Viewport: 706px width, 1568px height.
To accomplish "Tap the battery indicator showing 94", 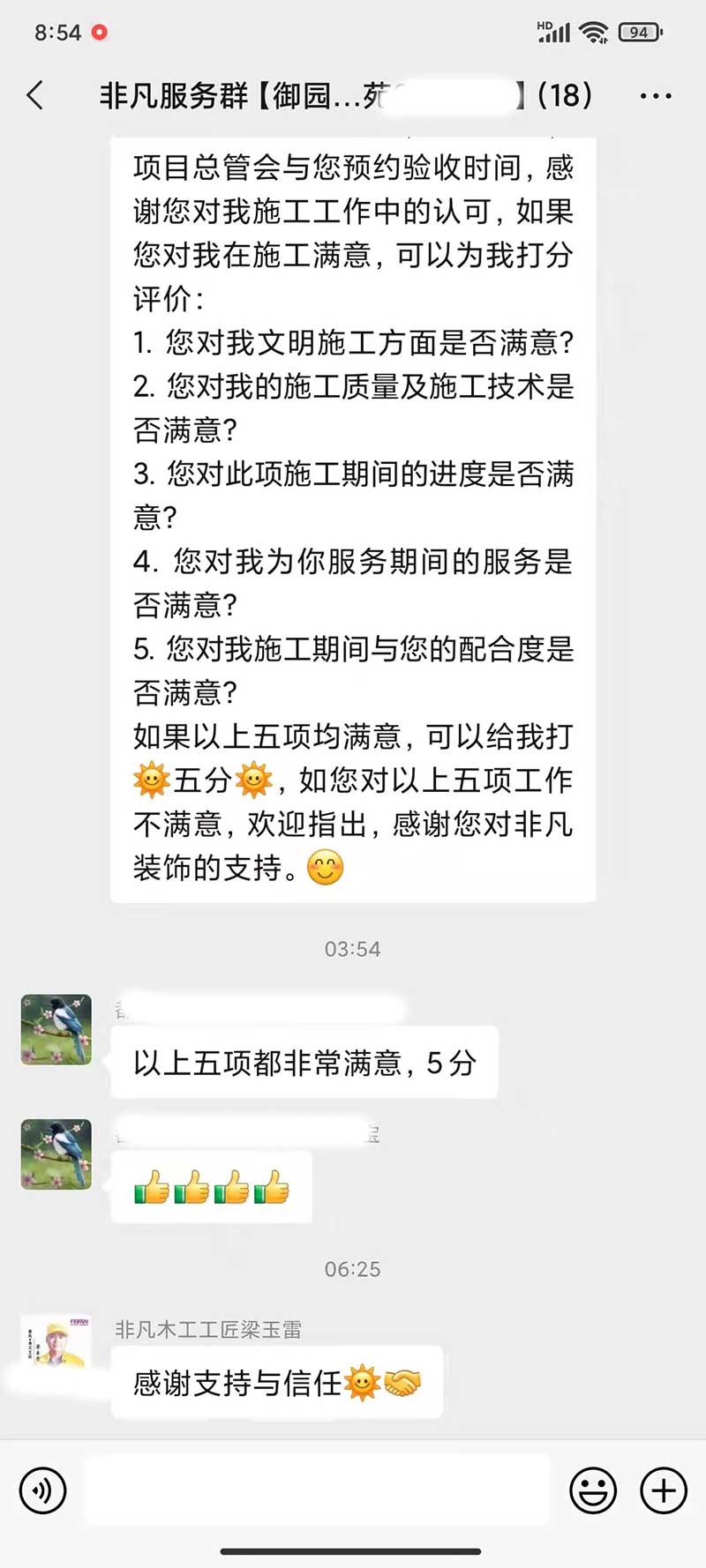I will (637, 29).
